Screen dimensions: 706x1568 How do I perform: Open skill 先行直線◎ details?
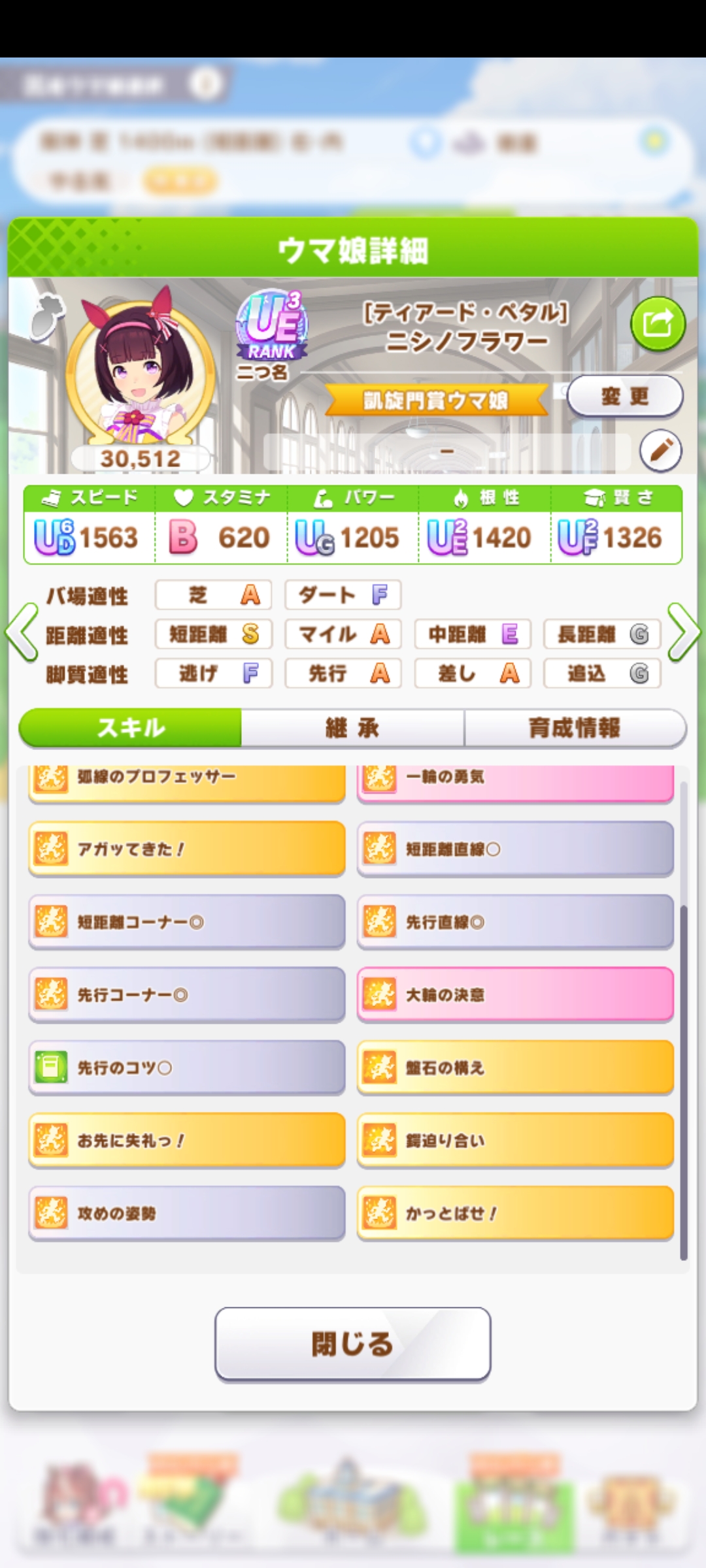point(515,922)
